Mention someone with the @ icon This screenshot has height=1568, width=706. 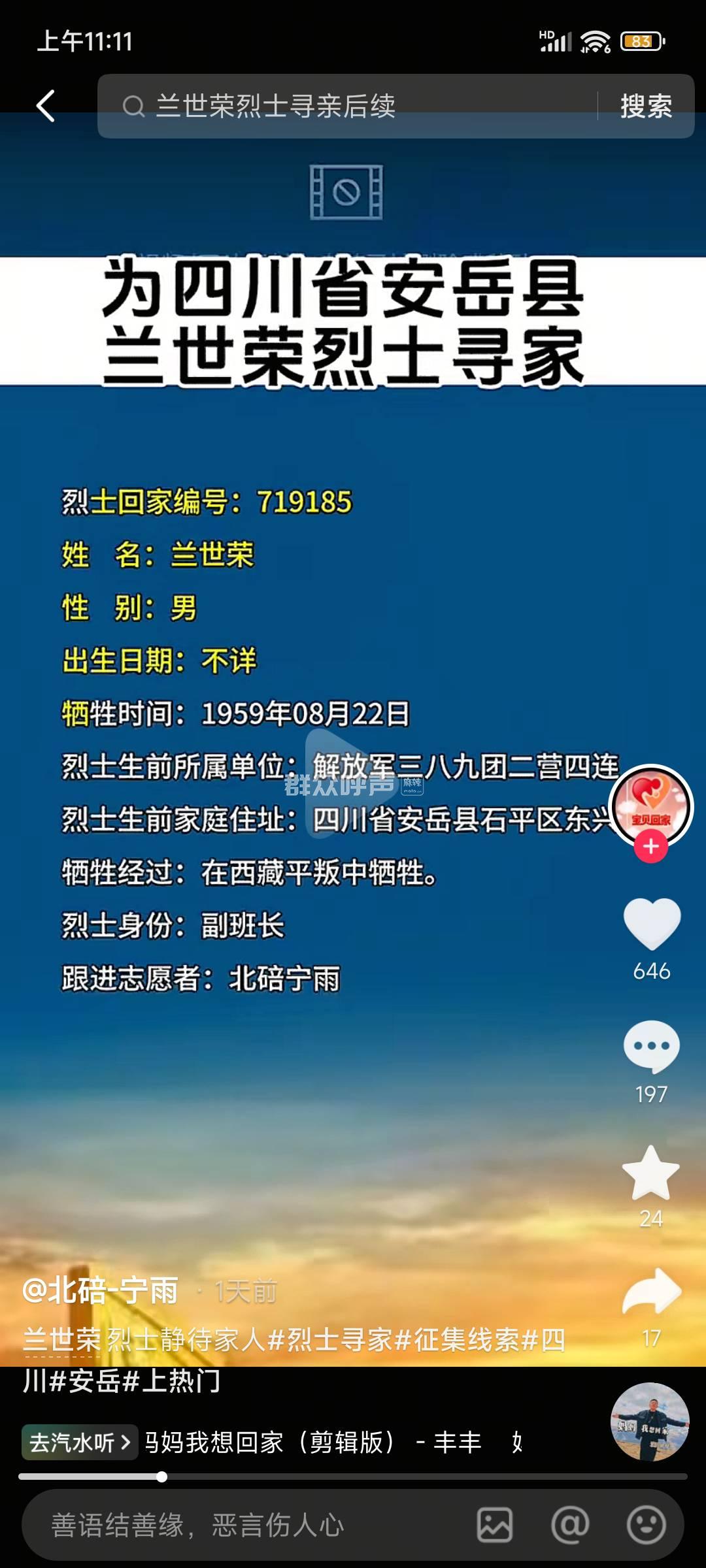point(570,1526)
